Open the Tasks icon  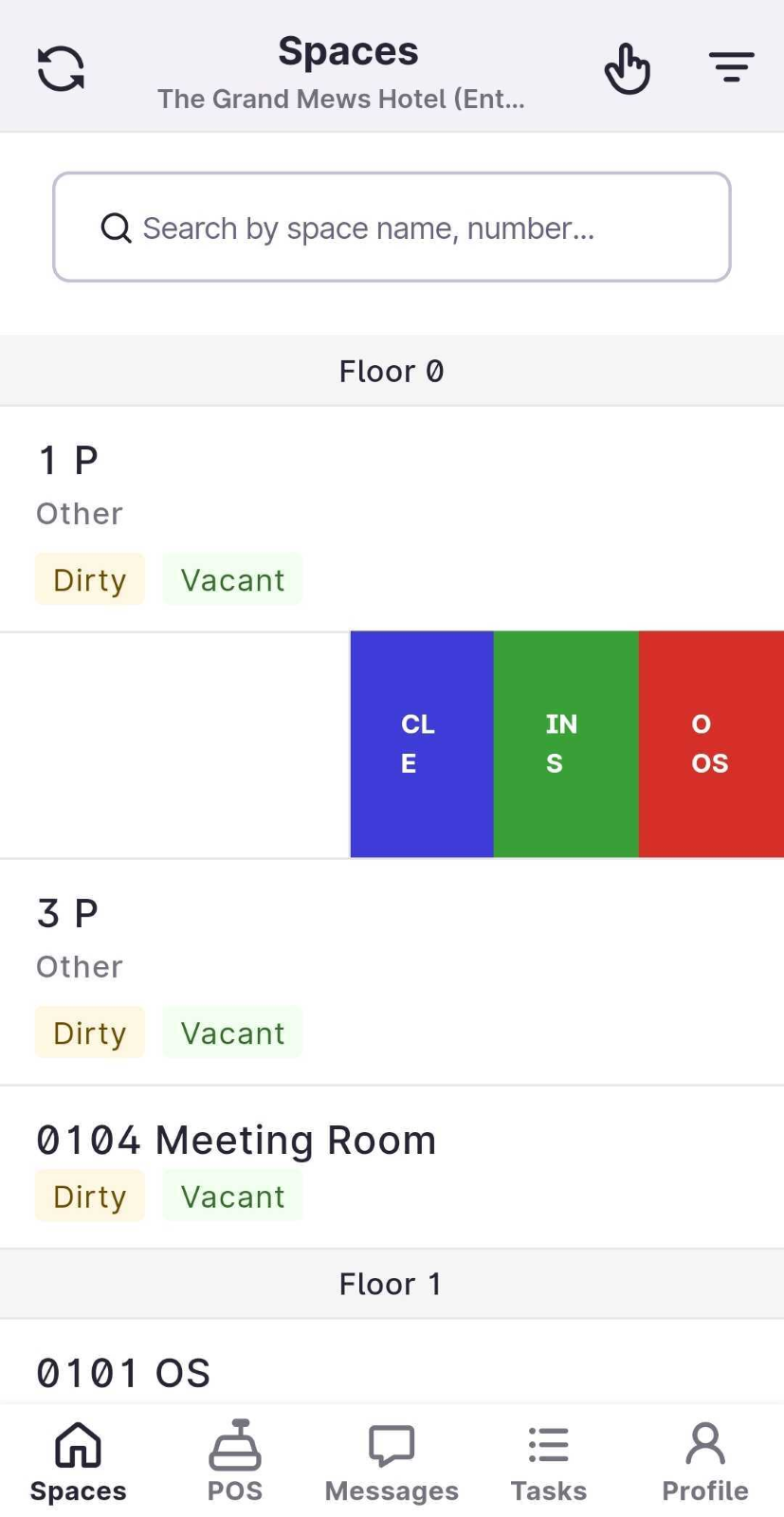point(548,1445)
